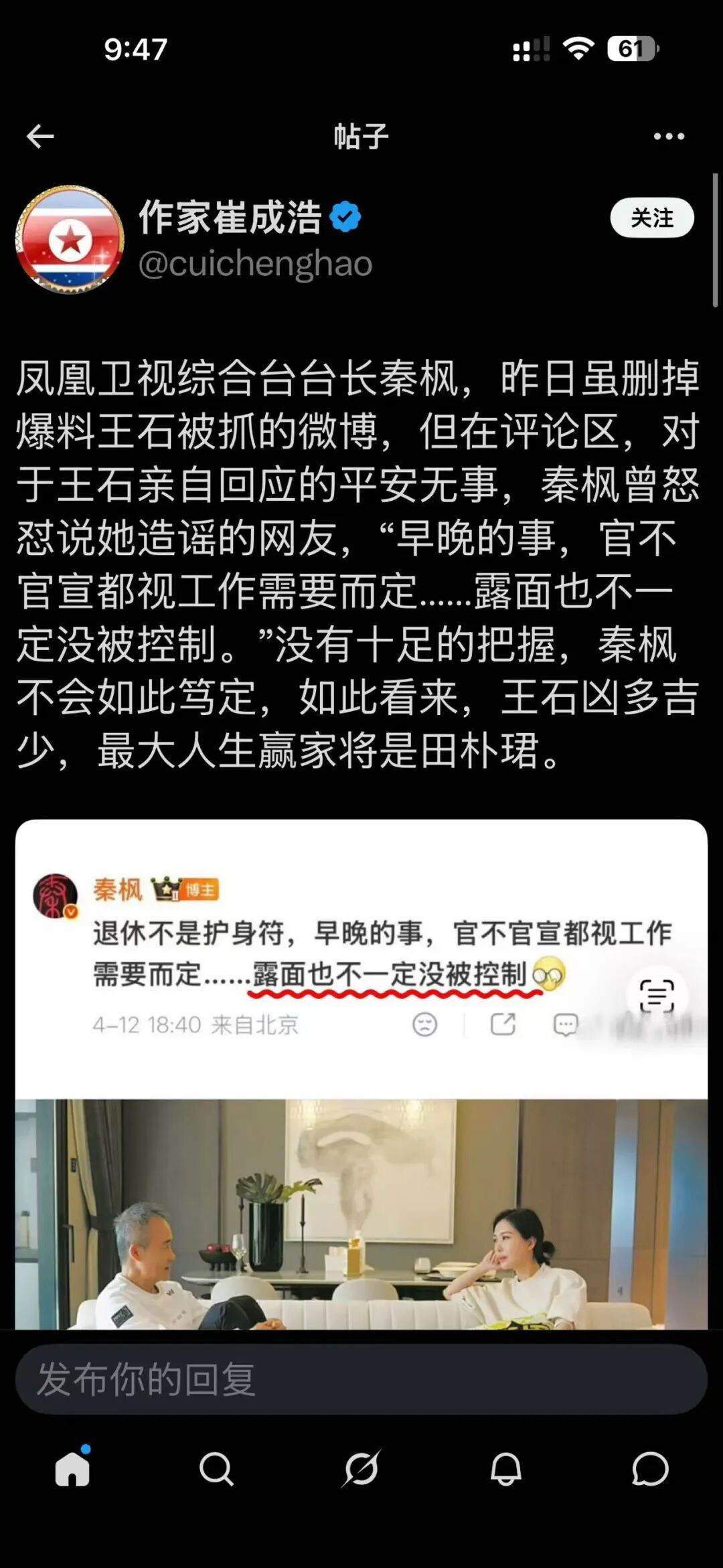This screenshot has width=723, height=1568.
Task: Open the attached Weibo screenshot image
Action: click(361, 1071)
